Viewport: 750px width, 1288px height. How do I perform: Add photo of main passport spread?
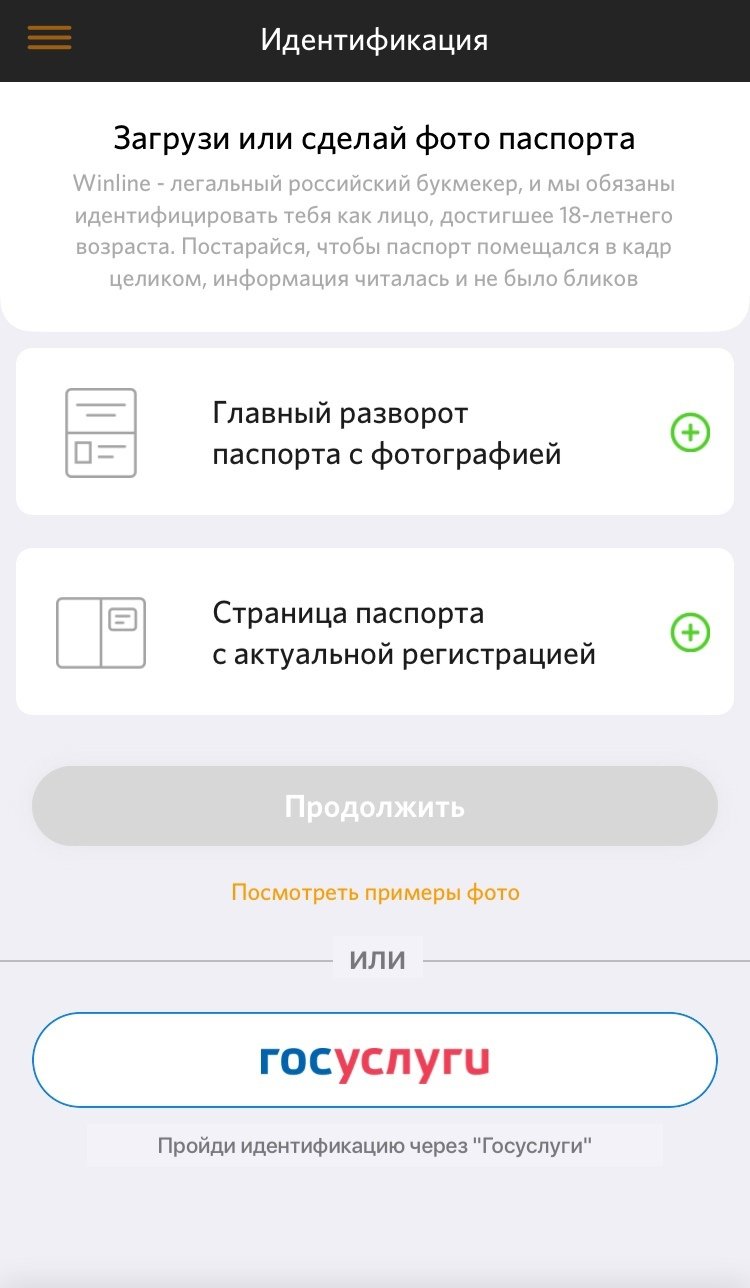point(689,433)
